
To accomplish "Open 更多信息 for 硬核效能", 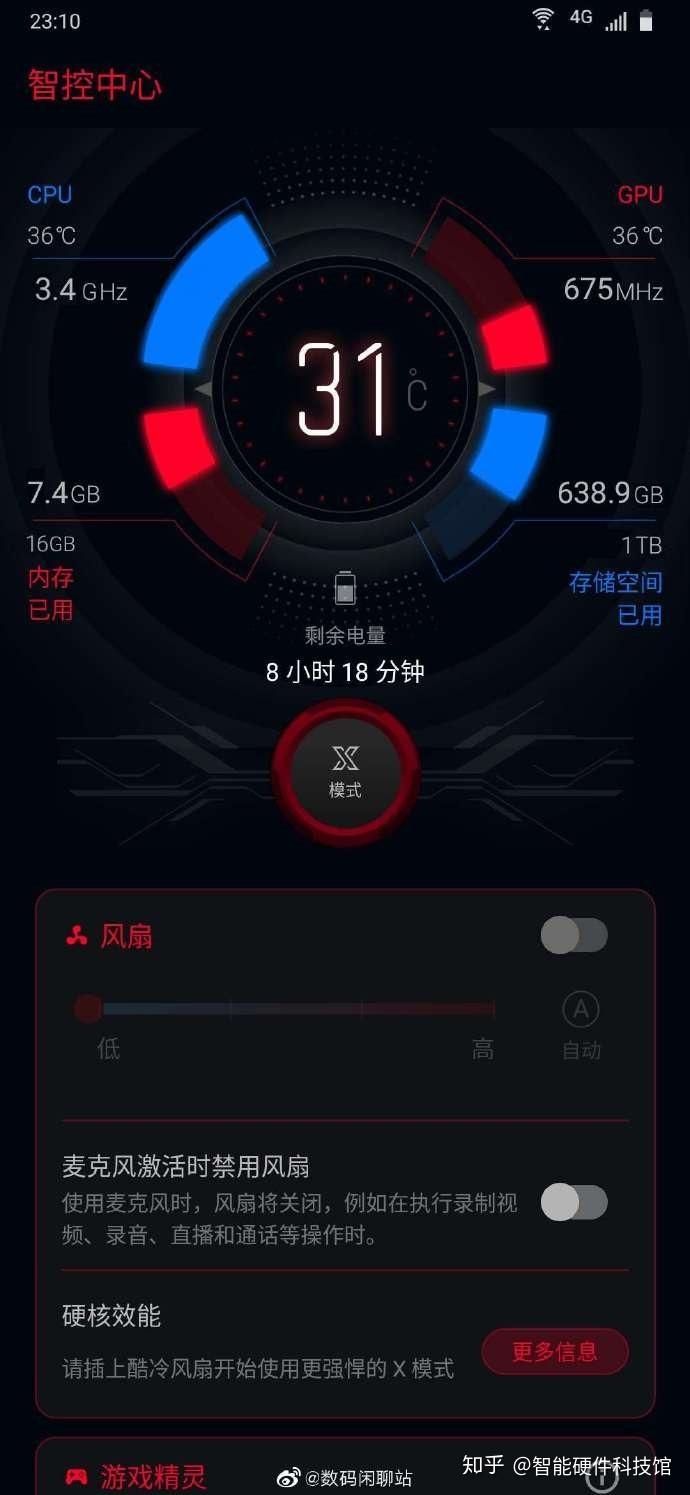I will click(555, 1353).
